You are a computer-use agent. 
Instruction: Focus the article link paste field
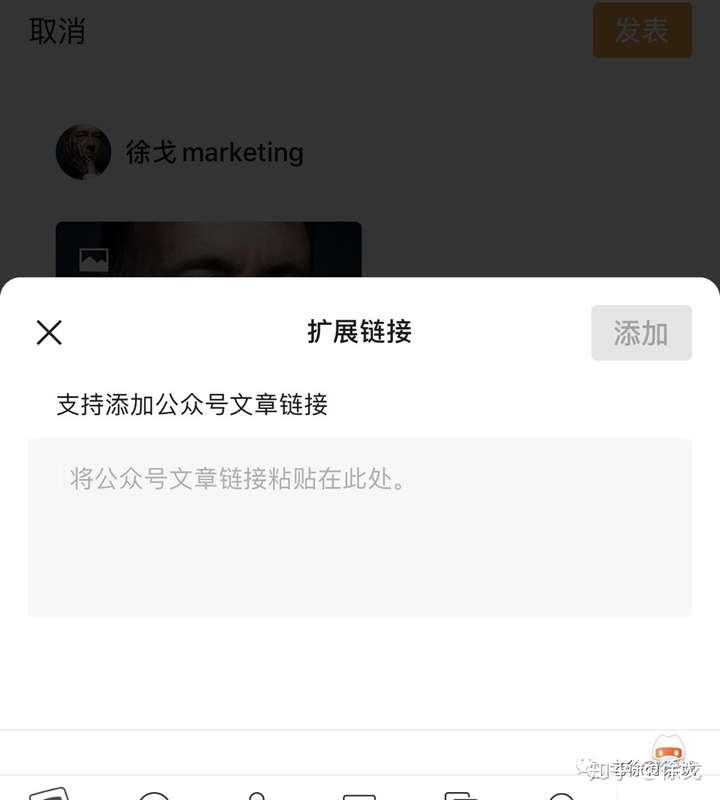pos(359,527)
